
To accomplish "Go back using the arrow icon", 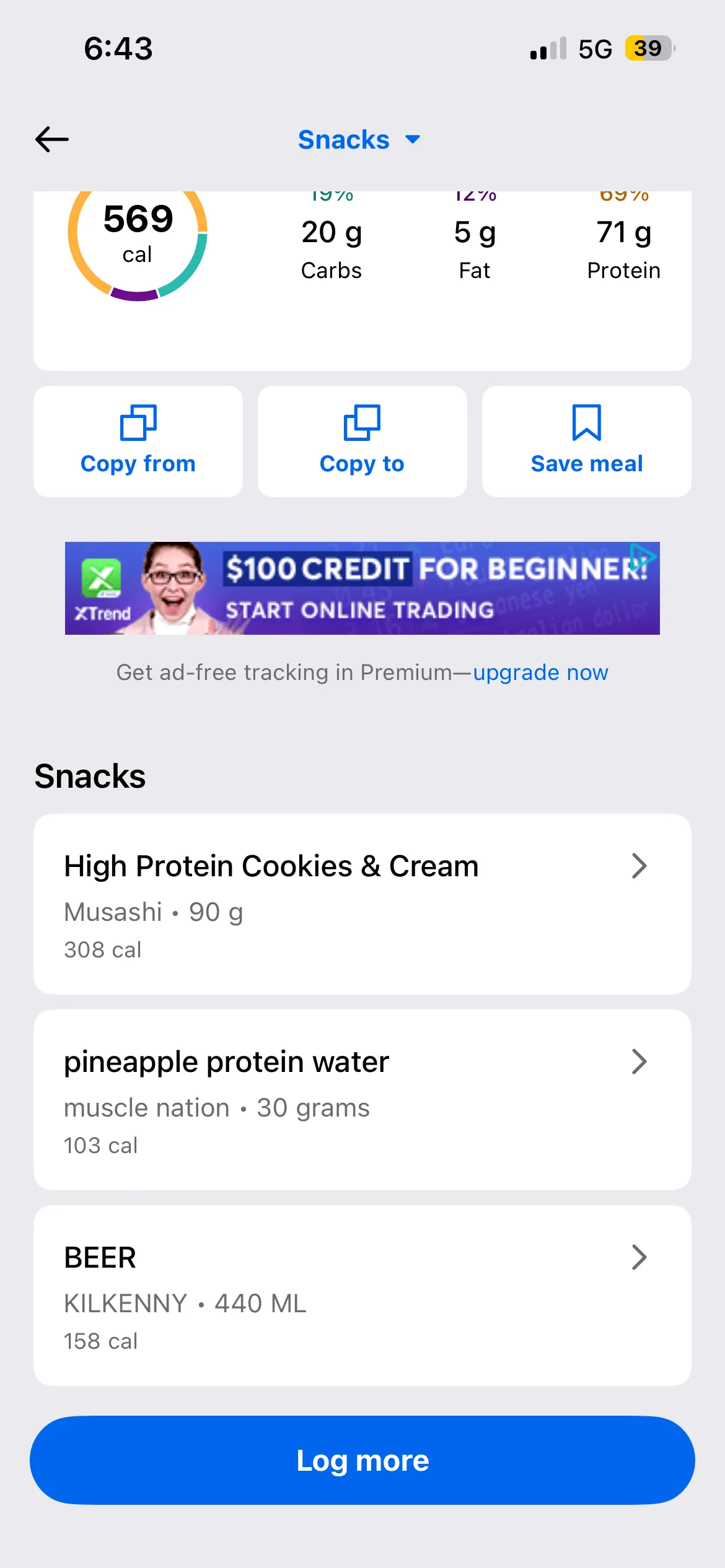I will point(52,139).
